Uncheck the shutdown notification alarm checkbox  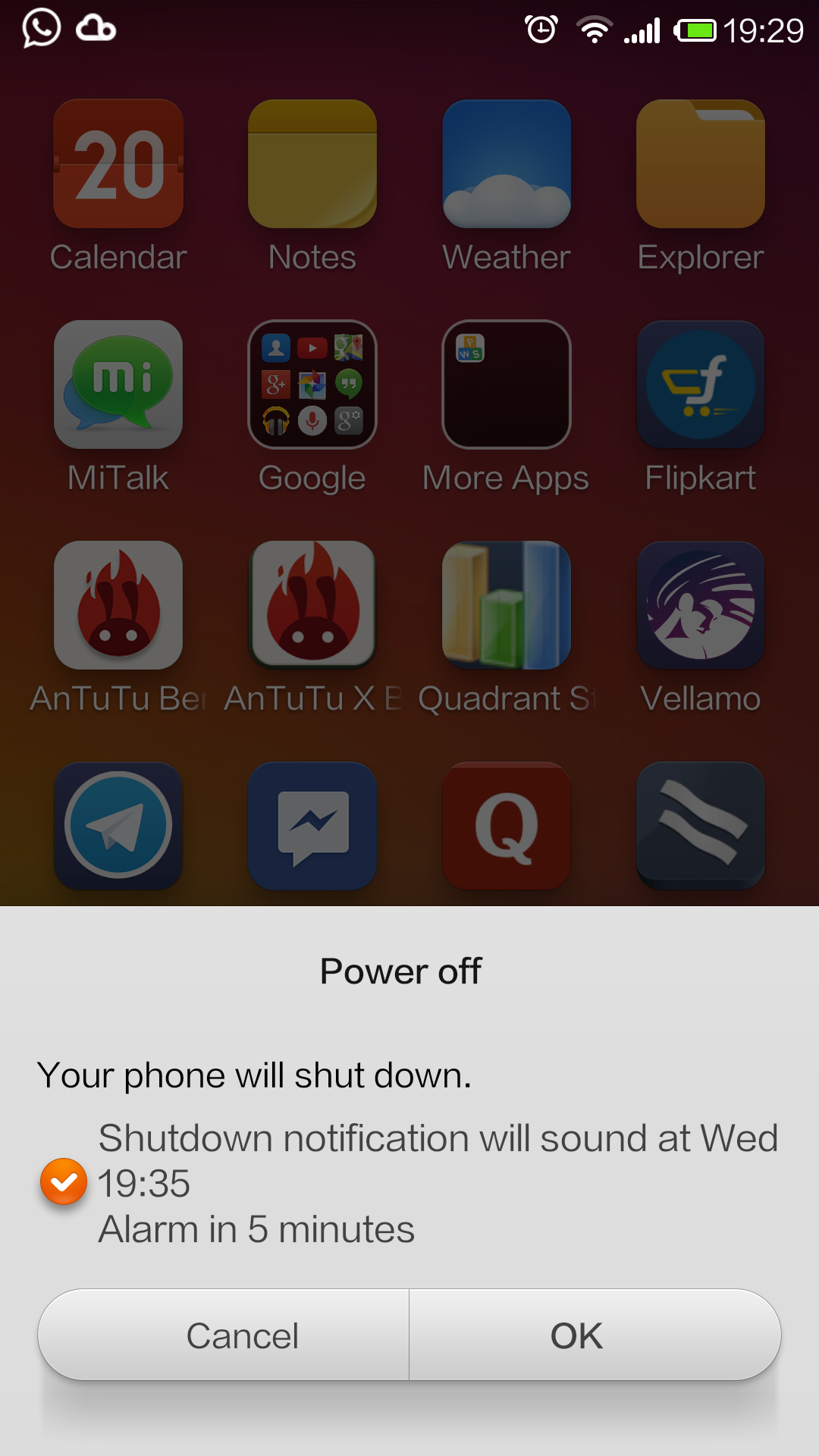coord(64,1181)
